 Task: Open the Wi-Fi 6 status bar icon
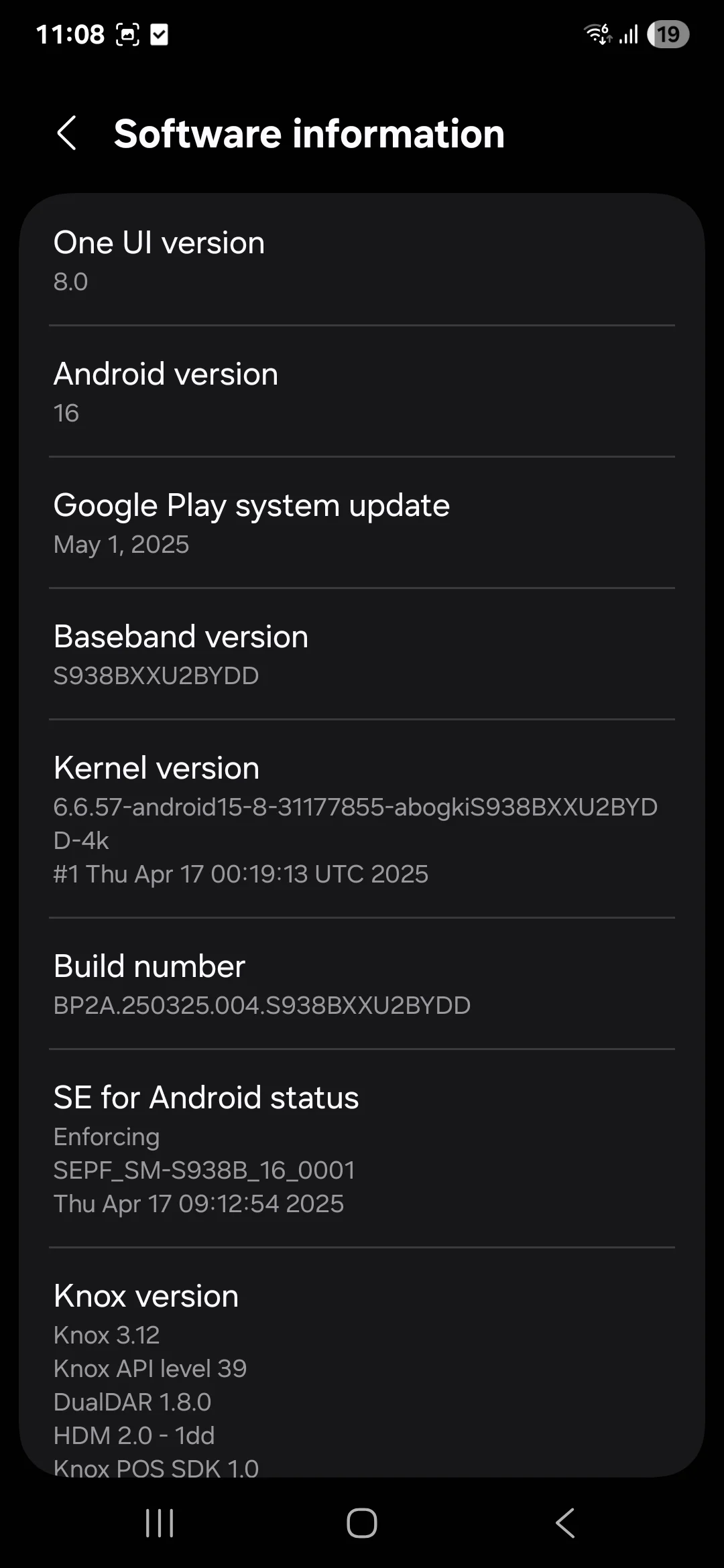tap(597, 34)
